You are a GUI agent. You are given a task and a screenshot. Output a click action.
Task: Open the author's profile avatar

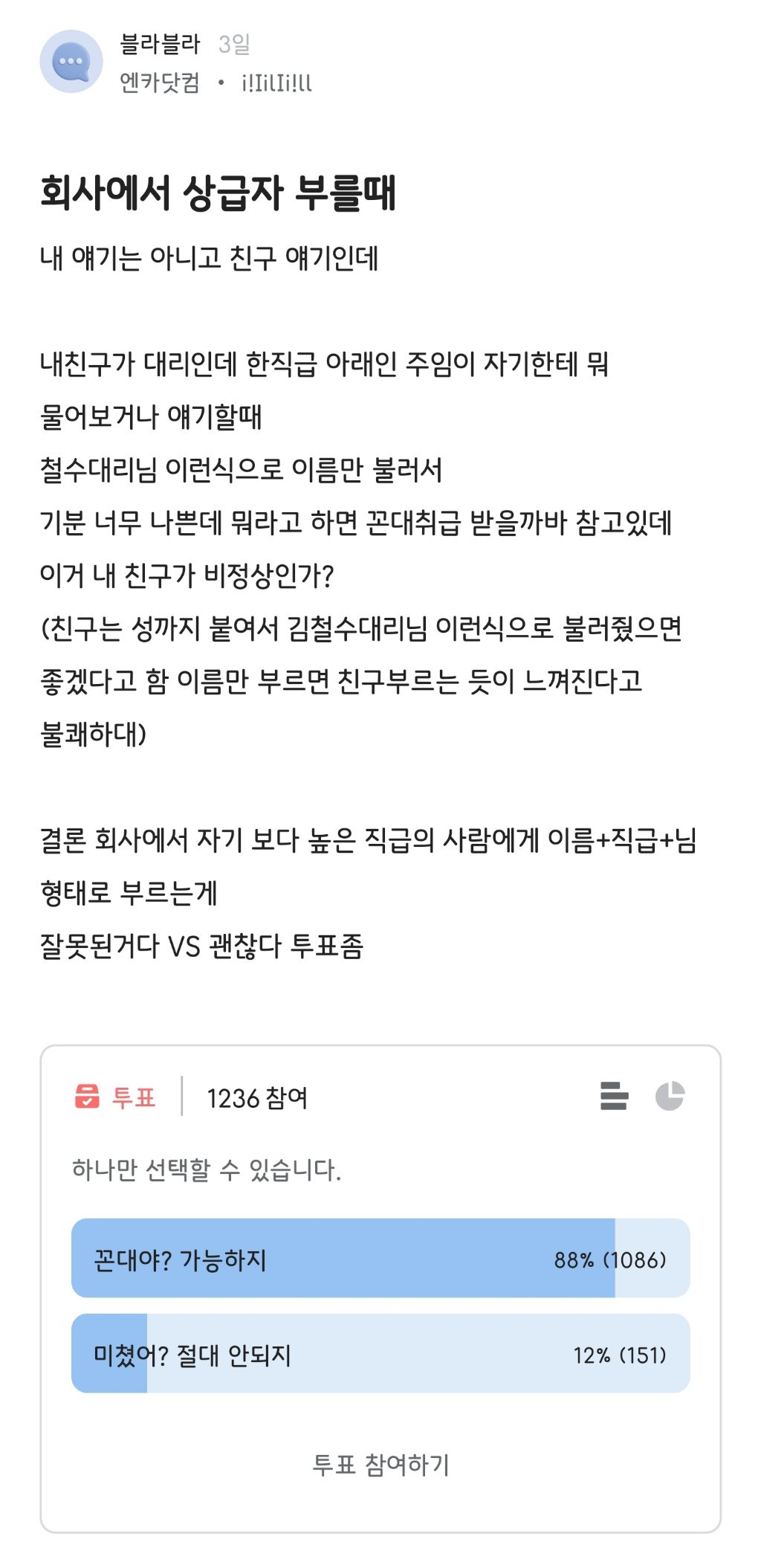[71, 62]
